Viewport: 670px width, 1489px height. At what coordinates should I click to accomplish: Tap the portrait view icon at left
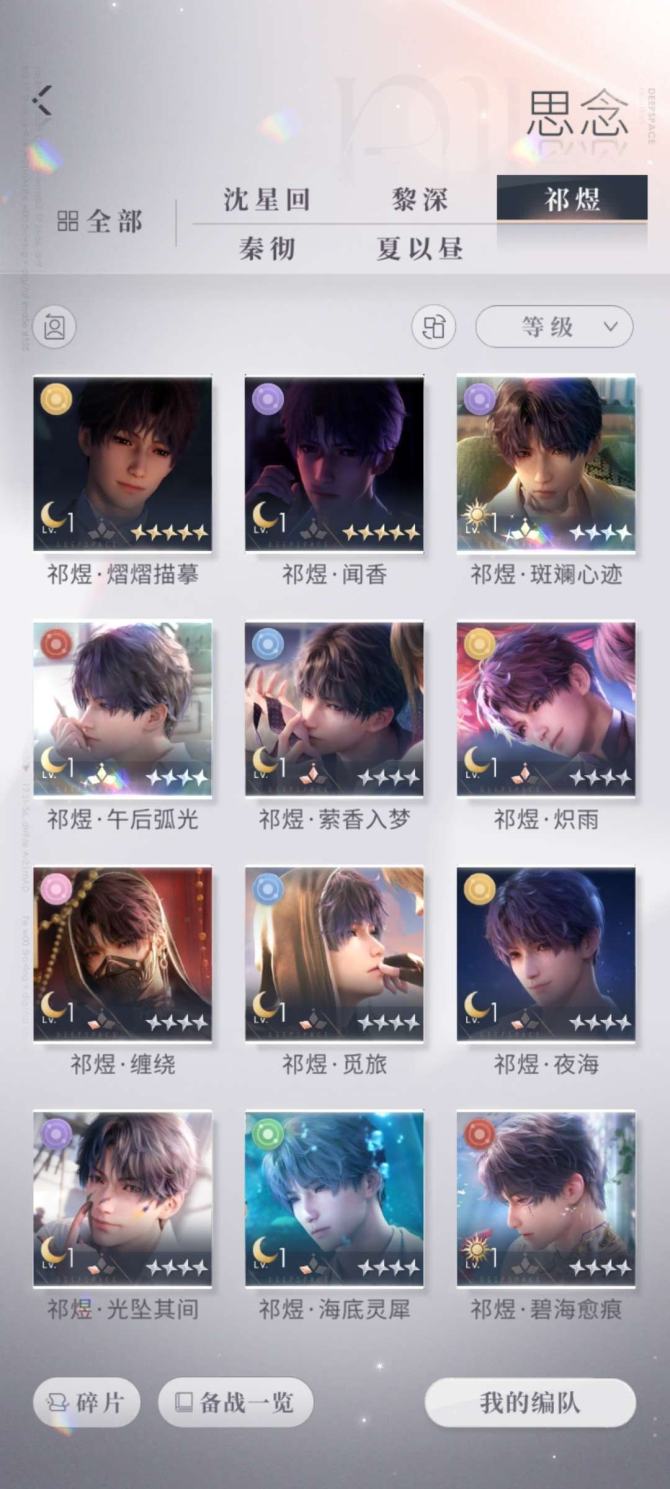(x=54, y=327)
